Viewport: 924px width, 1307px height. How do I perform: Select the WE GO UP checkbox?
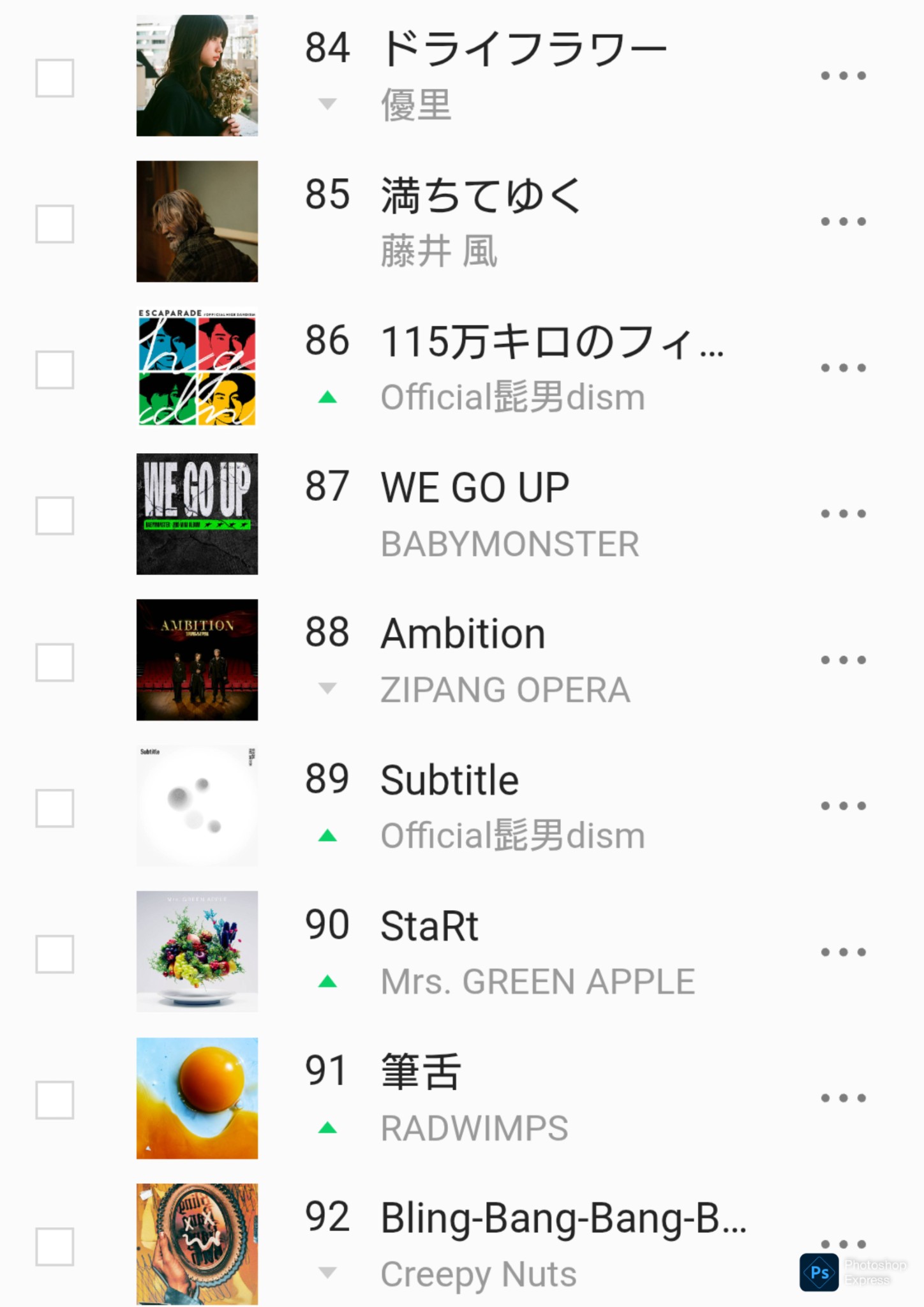click(x=55, y=516)
